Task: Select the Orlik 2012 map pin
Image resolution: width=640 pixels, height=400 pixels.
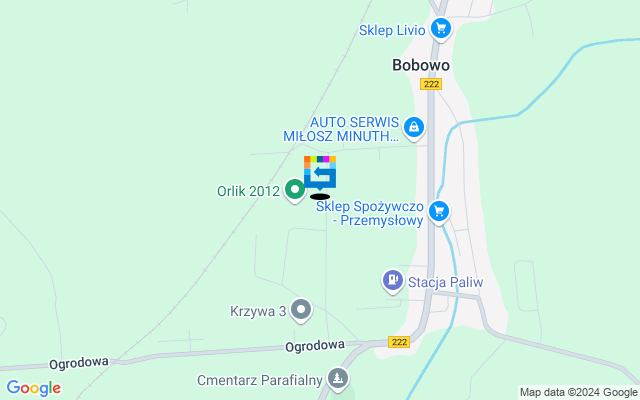Action: (x=295, y=188)
